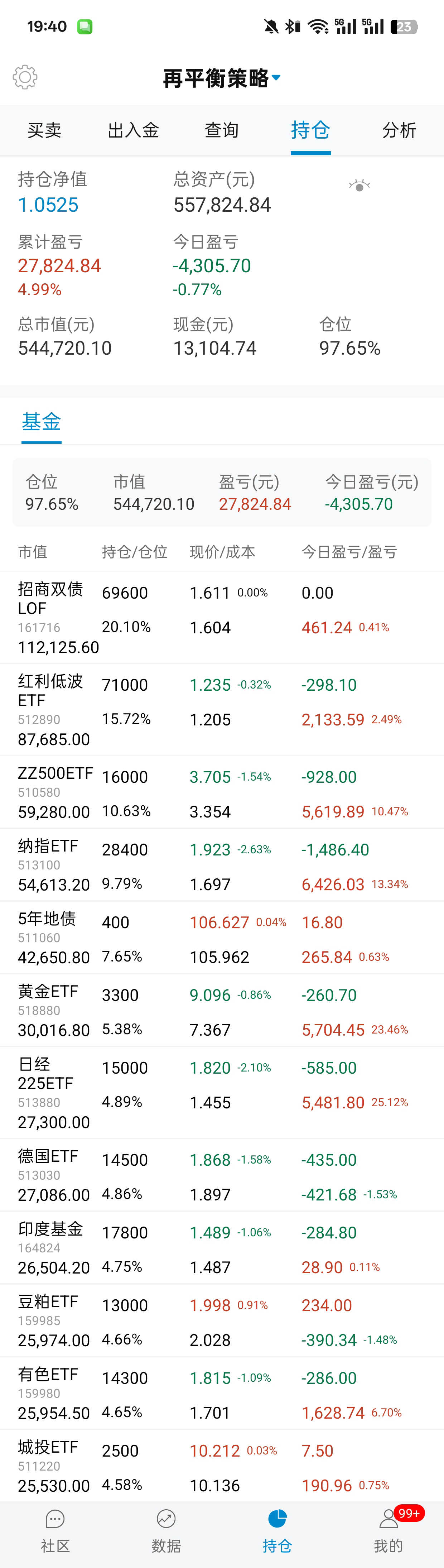The width and height of the screenshot is (444, 1568).
Task: Open the 印度基金 holding row
Action: (x=222, y=1248)
